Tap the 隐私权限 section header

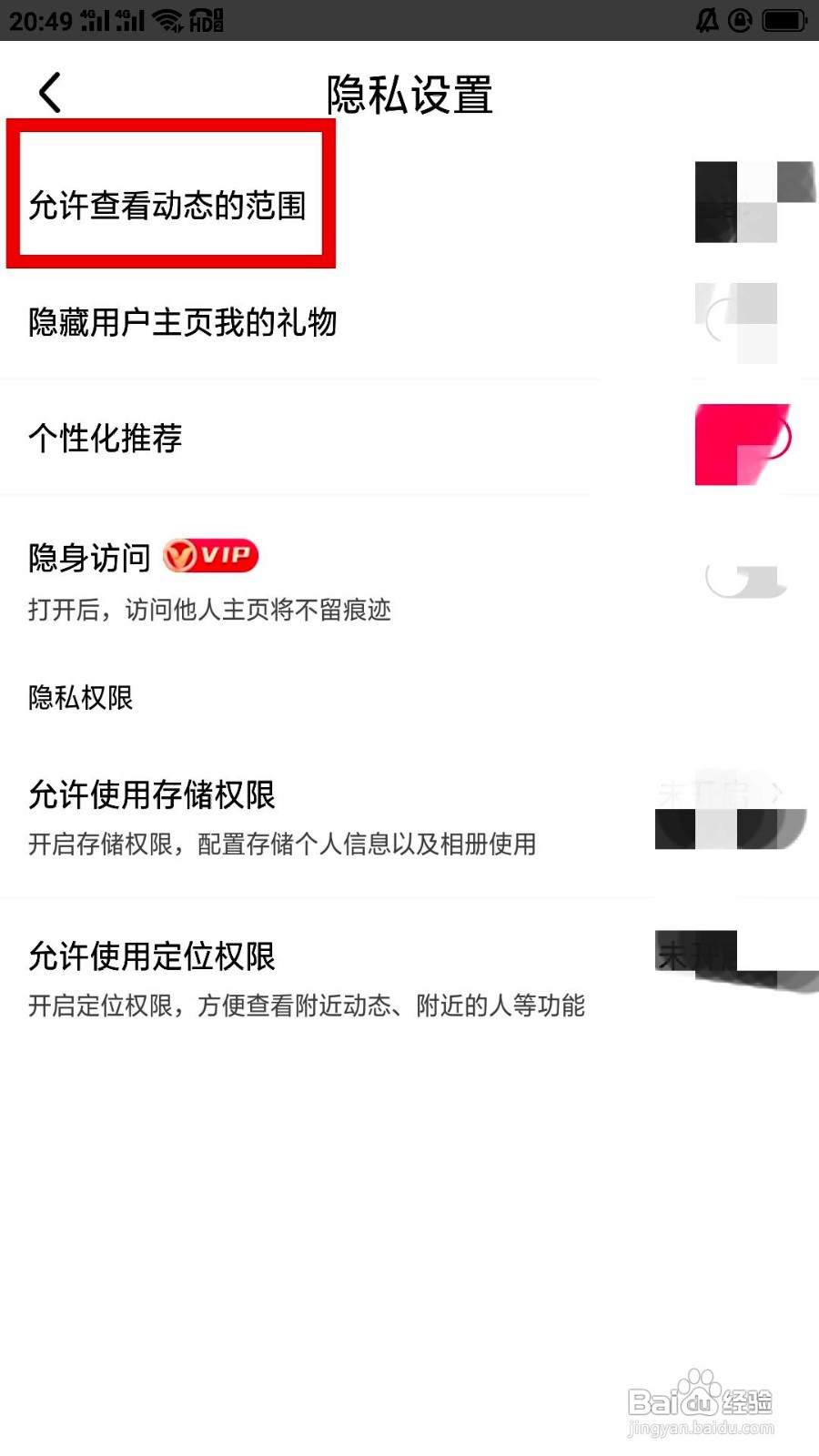(x=78, y=699)
